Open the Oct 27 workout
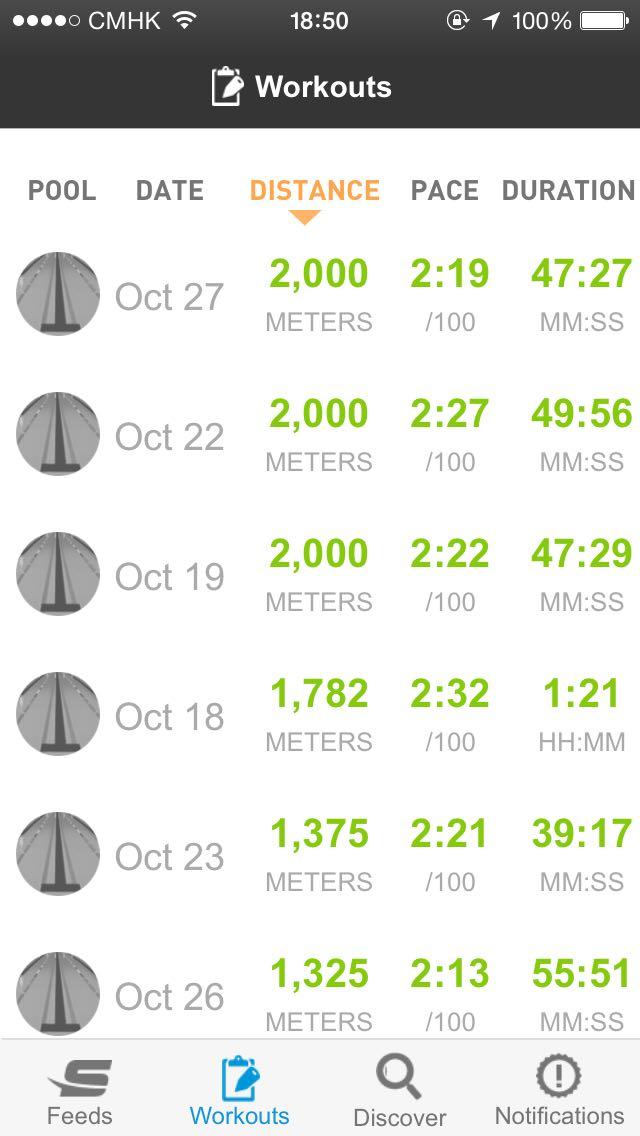This screenshot has height=1136, width=640. pyautogui.click(x=320, y=296)
